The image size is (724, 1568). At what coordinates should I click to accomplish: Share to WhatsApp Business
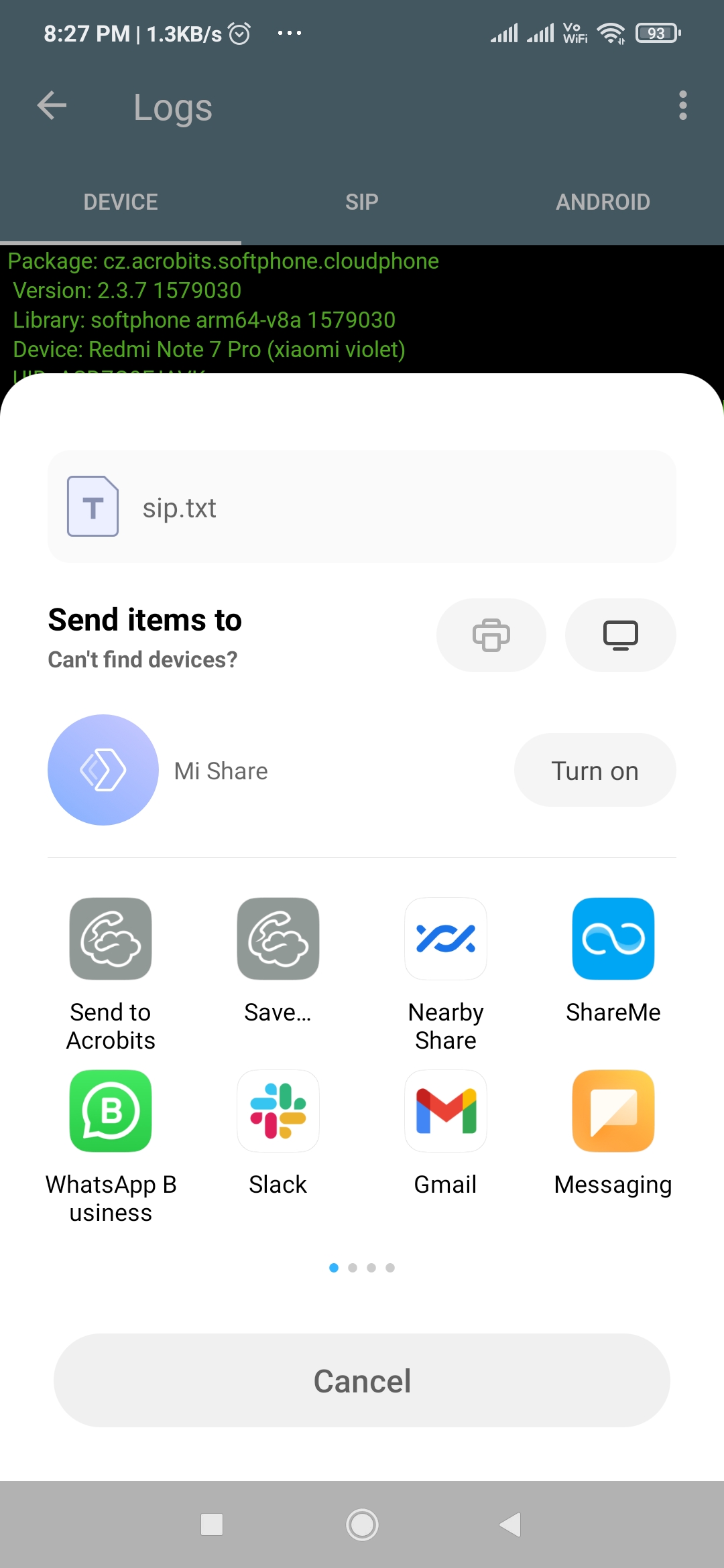[x=111, y=1147]
